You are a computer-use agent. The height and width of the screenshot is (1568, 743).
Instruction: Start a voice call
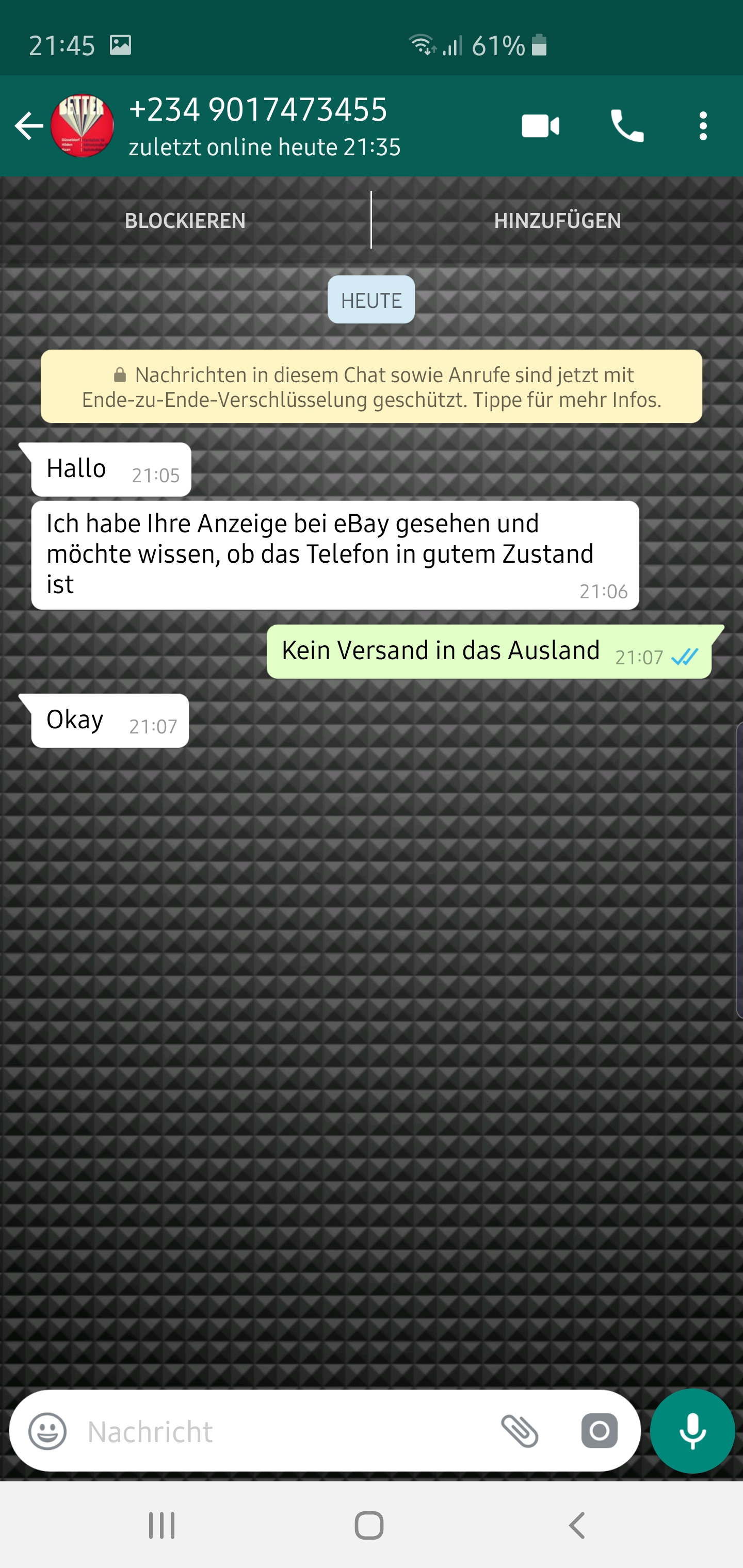627,126
